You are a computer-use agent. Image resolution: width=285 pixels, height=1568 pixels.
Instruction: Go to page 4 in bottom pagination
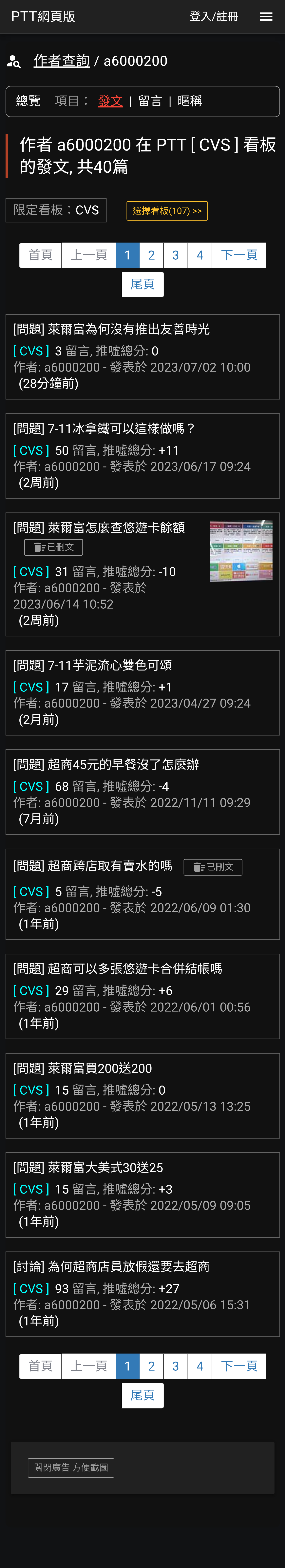(x=200, y=1366)
